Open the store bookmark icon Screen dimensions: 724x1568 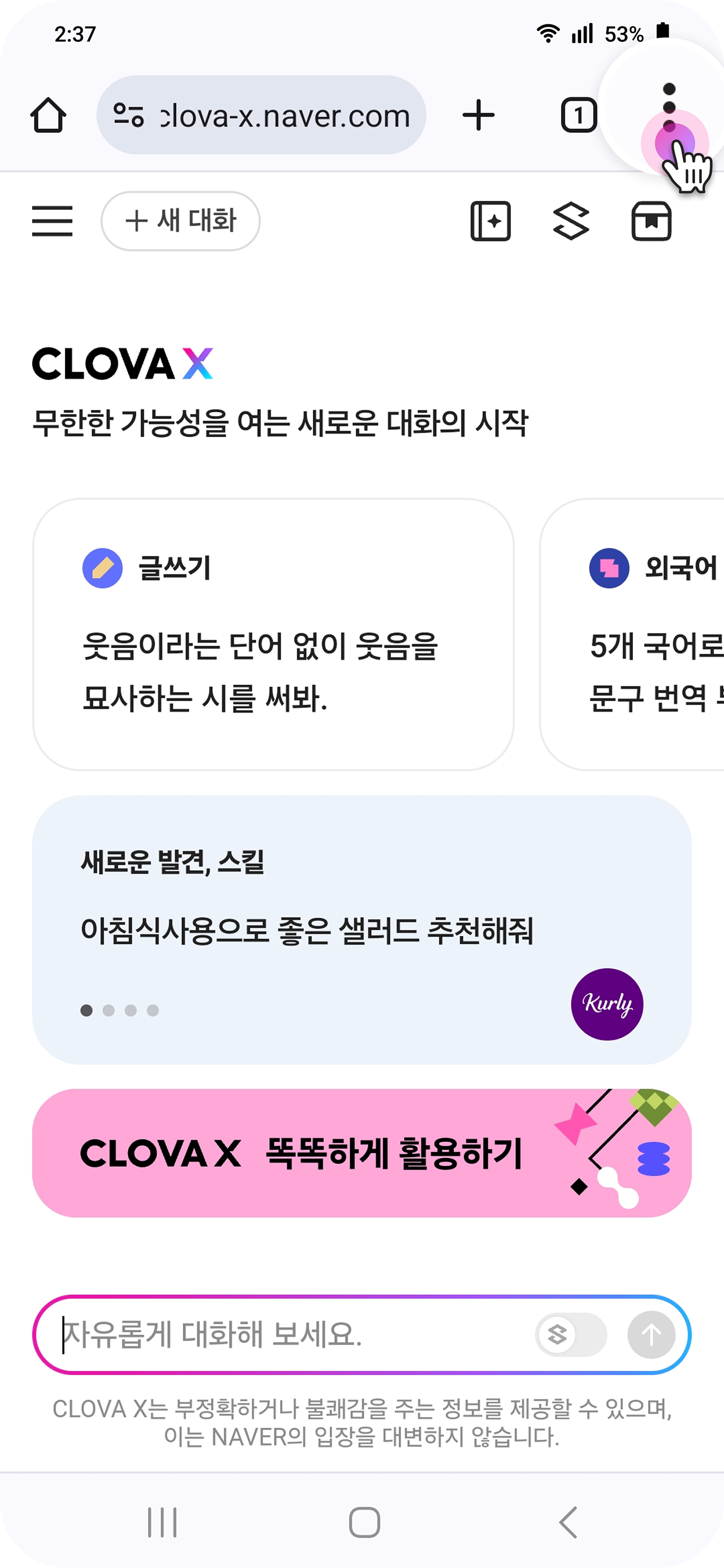(651, 221)
